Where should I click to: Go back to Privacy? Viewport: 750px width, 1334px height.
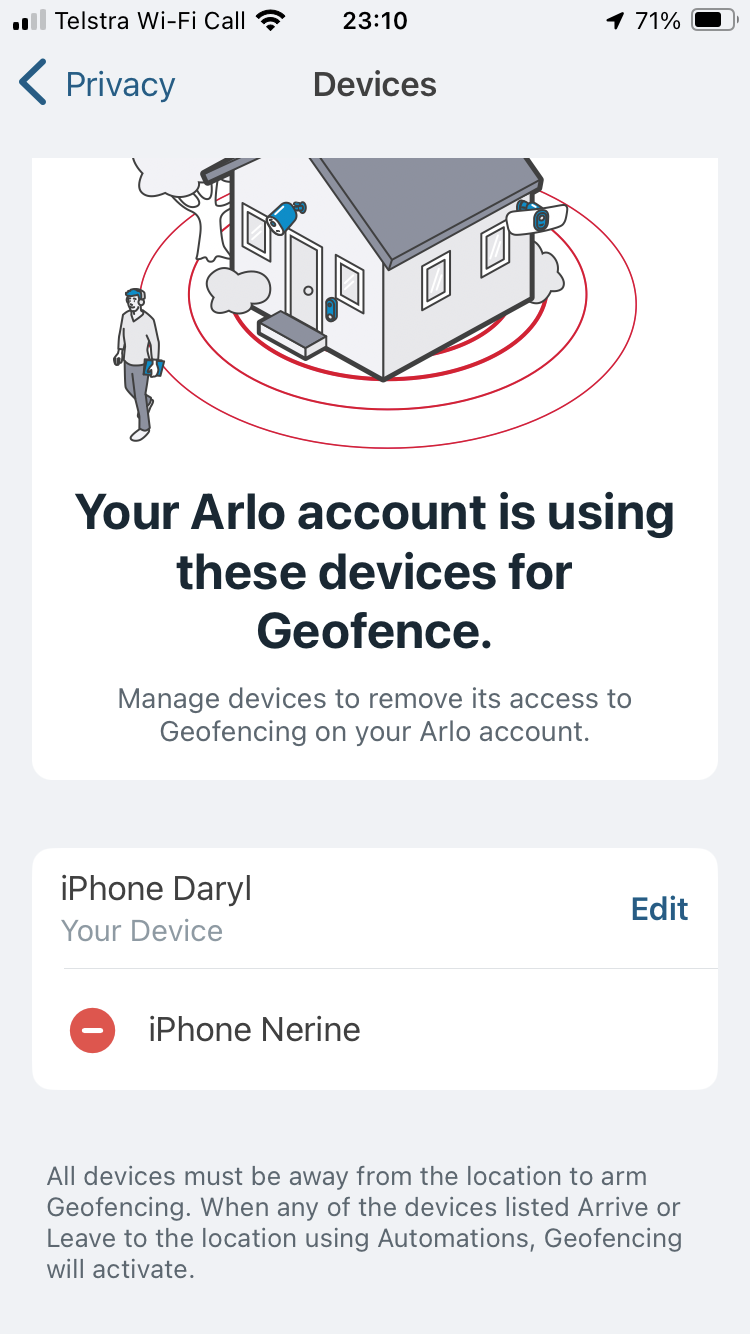[x=97, y=84]
